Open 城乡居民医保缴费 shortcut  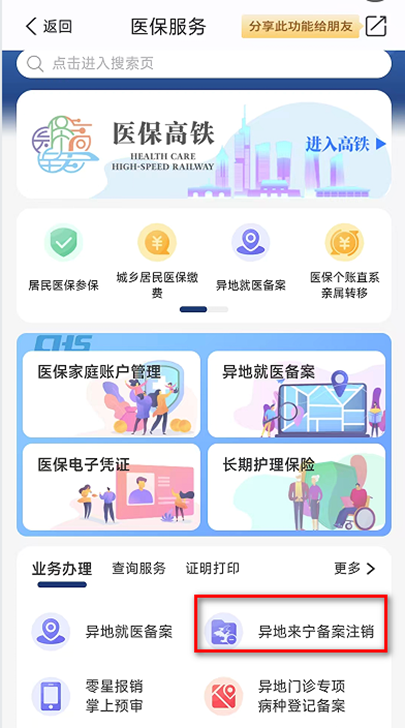coord(157,261)
